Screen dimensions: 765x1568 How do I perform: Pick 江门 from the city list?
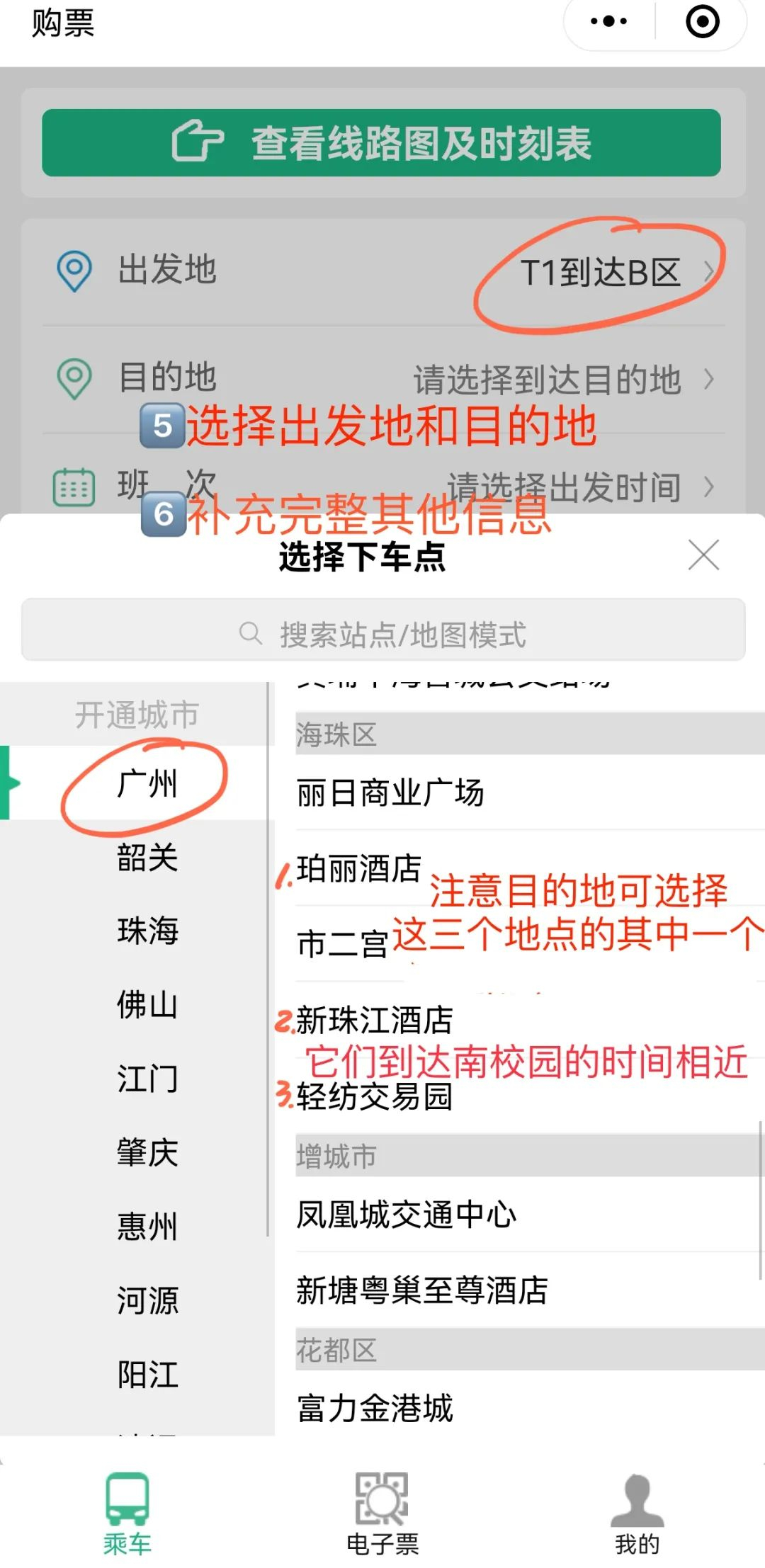pos(147,1079)
